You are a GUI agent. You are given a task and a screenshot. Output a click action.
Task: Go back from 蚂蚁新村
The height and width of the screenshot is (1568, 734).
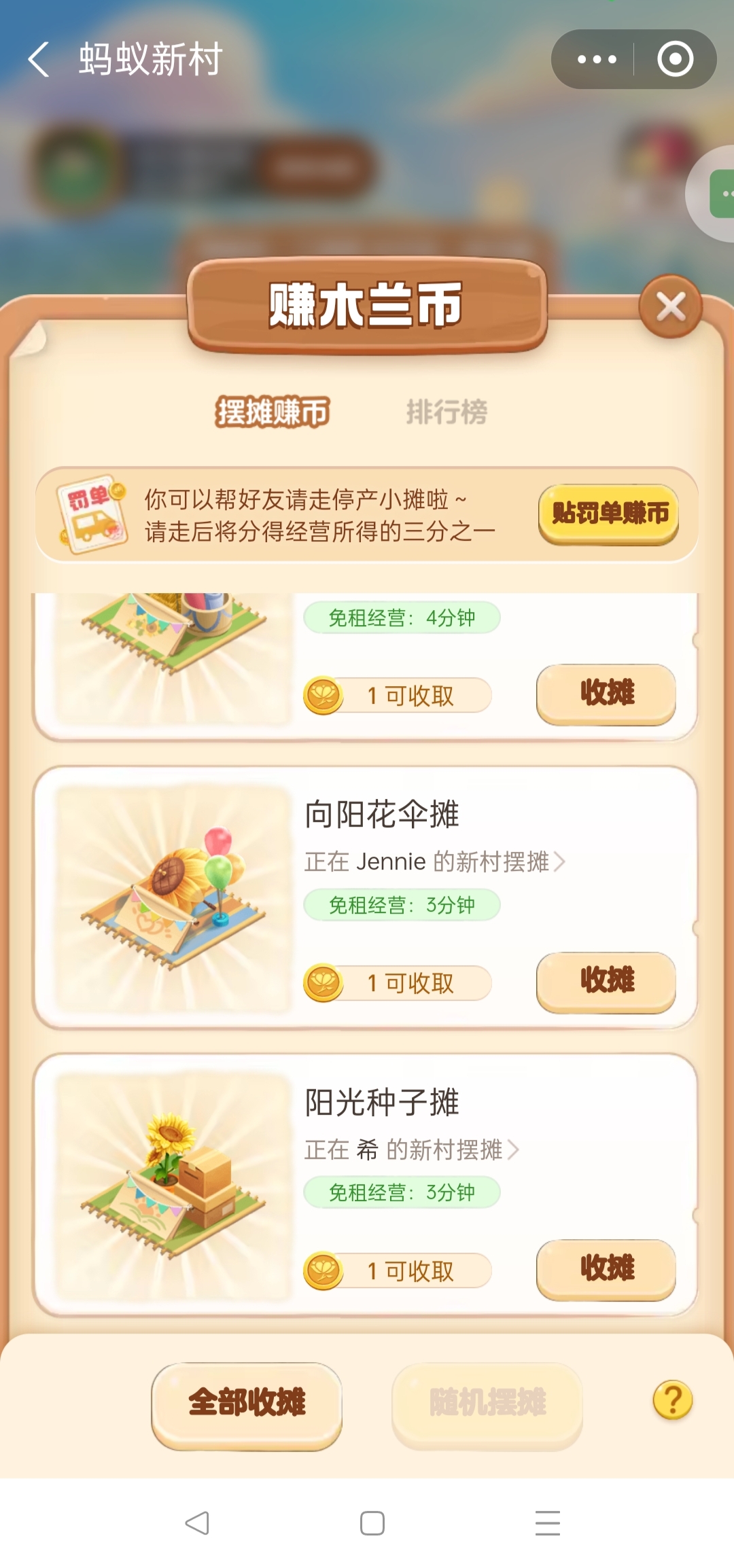pos(39,59)
